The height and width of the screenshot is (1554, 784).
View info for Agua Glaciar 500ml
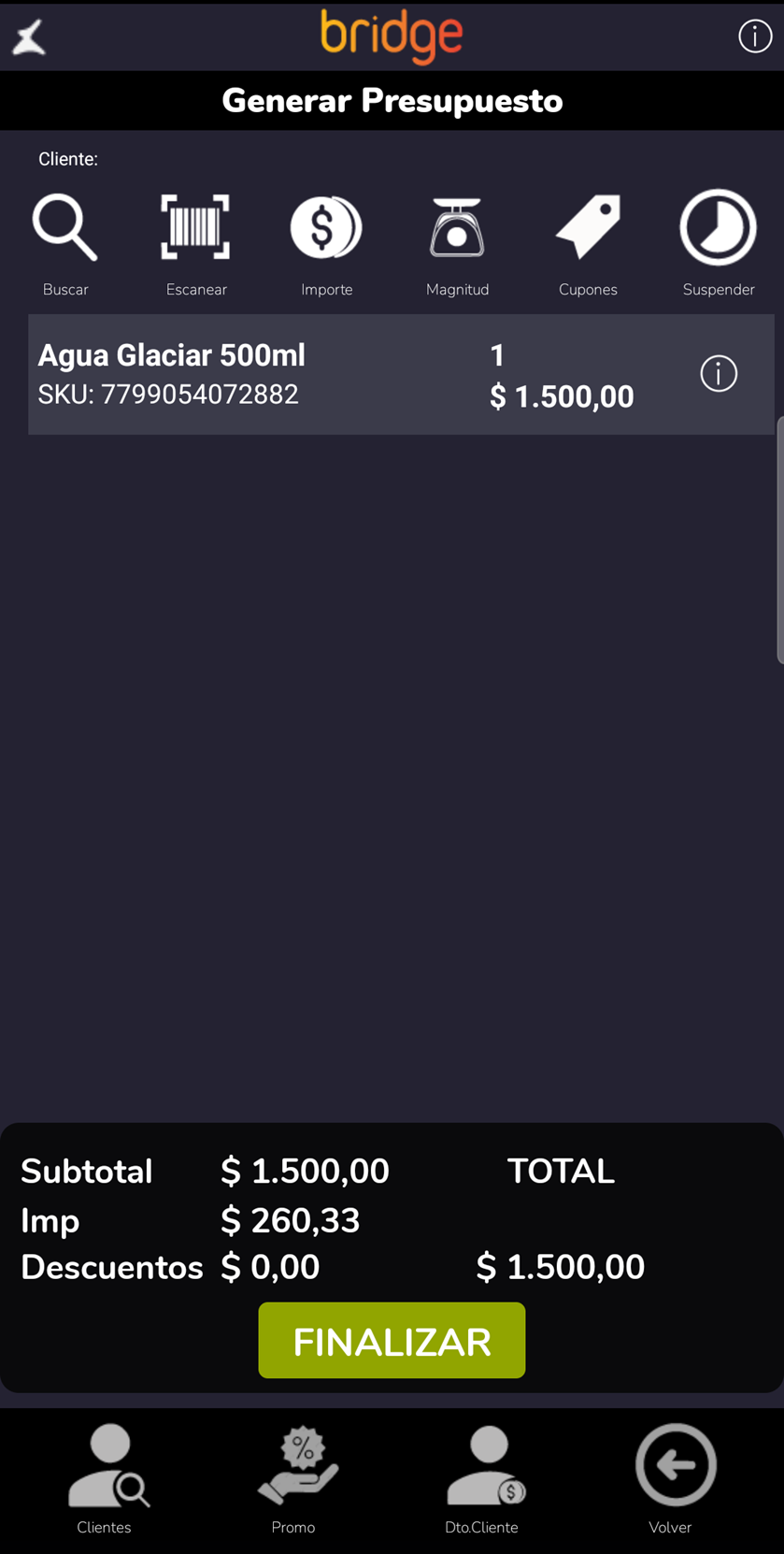(719, 374)
